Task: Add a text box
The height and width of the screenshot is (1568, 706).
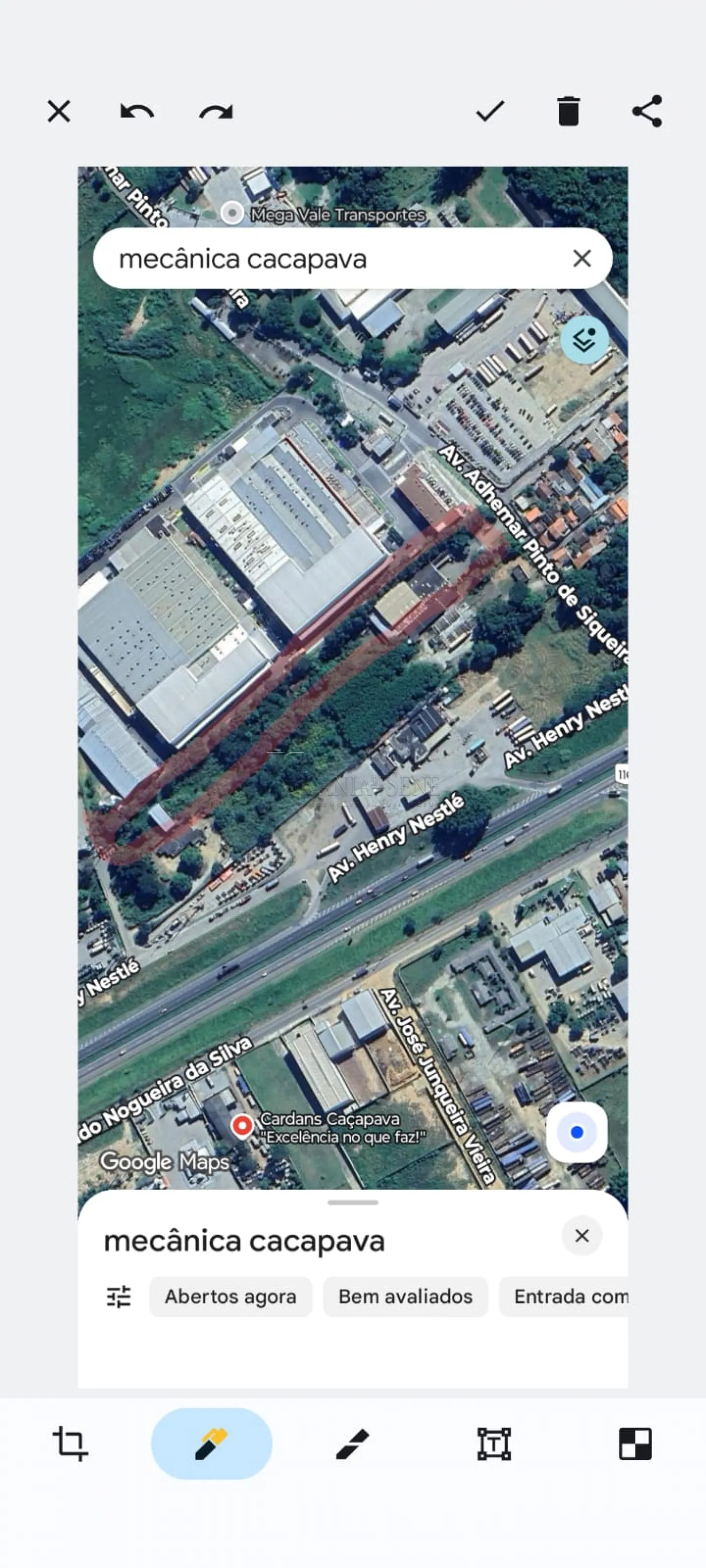Action: pyautogui.click(x=493, y=1443)
